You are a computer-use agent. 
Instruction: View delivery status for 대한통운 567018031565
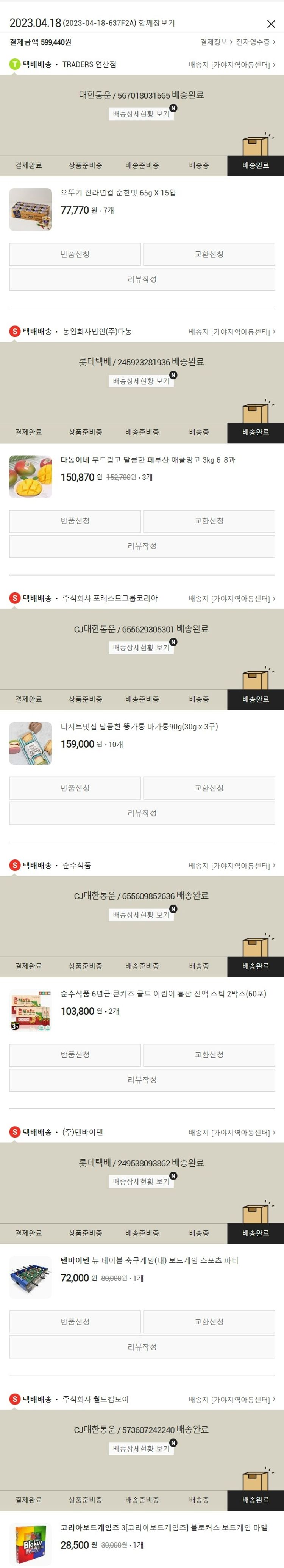[x=141, y=114]
